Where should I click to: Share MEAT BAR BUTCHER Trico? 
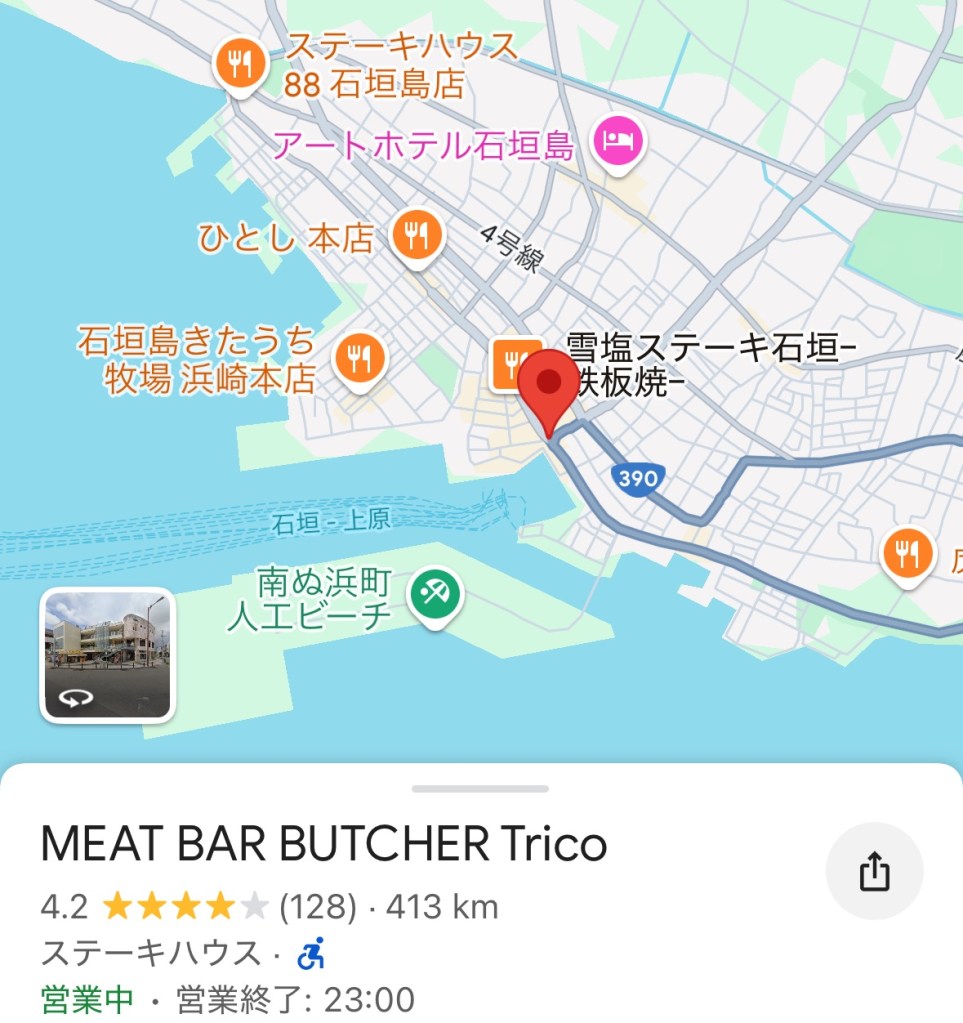click(874, 871)
